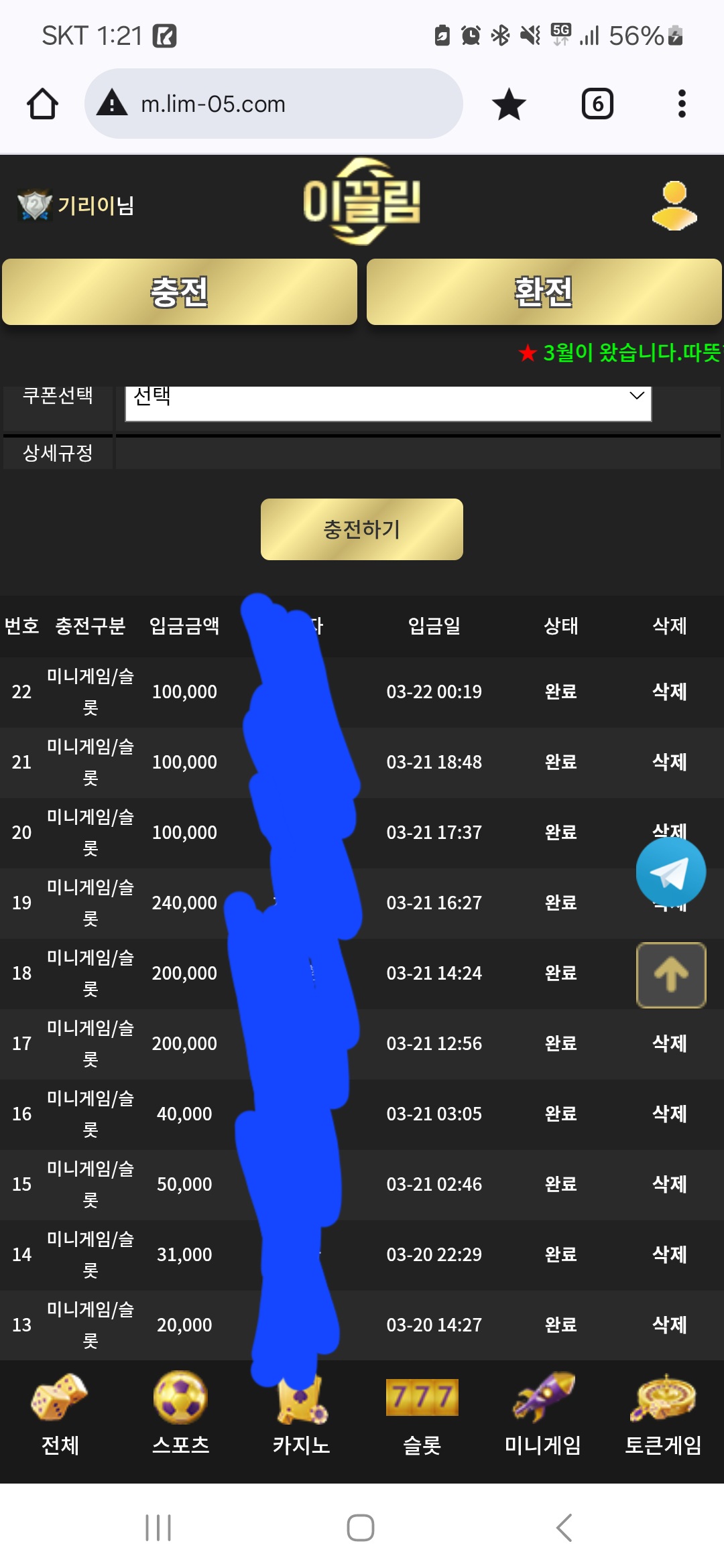Open the browser tab switcher
The image size is (724, 1568).
597,104
